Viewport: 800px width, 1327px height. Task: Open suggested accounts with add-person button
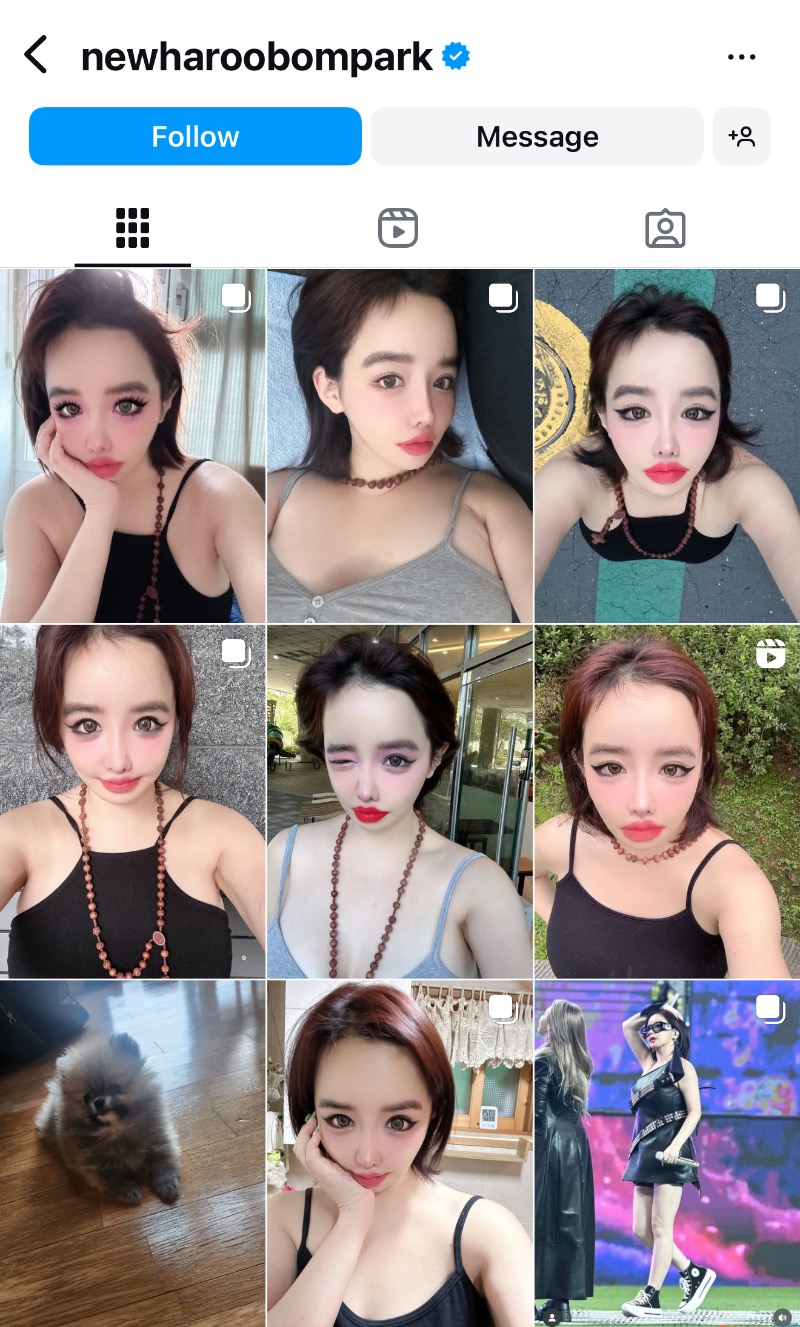[x=741, y=136]
